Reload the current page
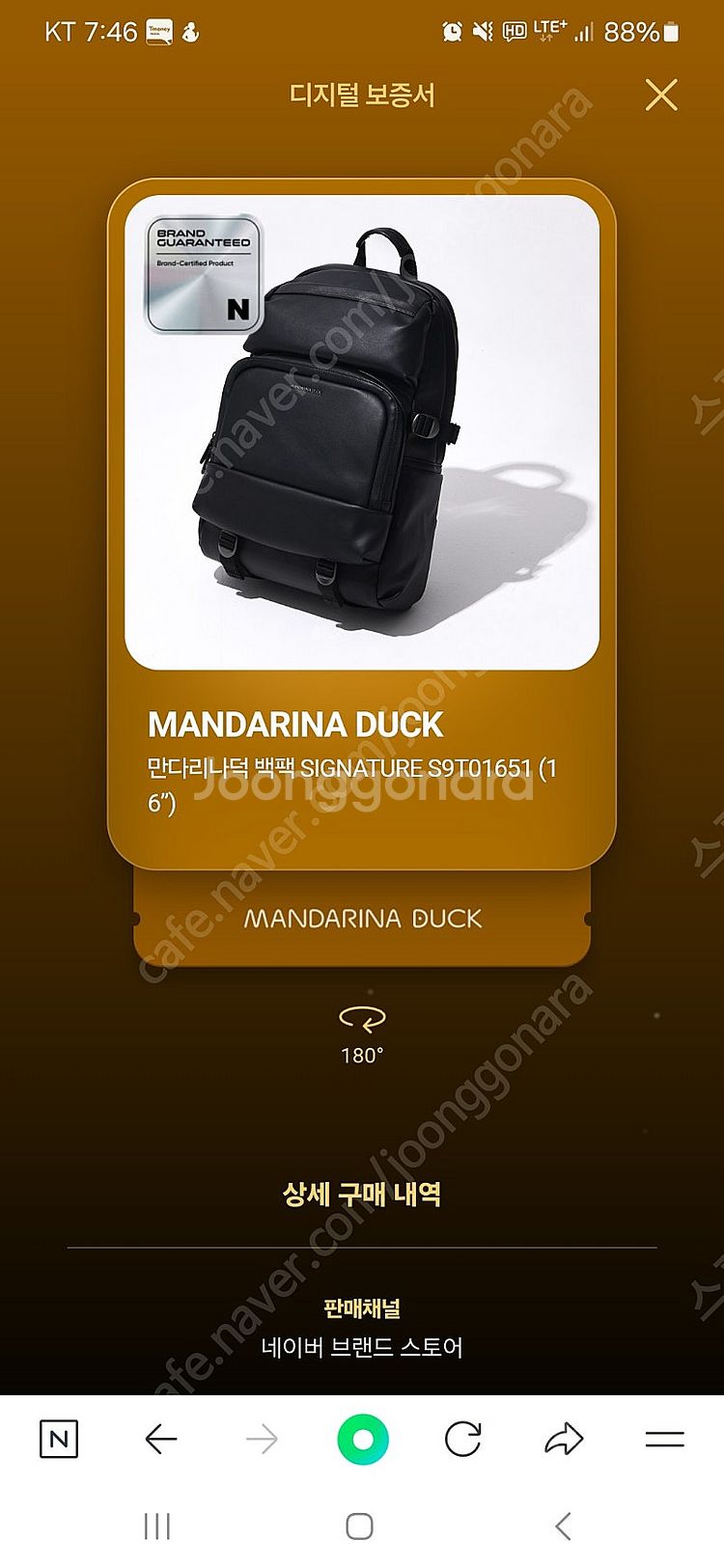Image resolution: width=724 pixels, height=1568 pixels. click(x=463, y=1440)
